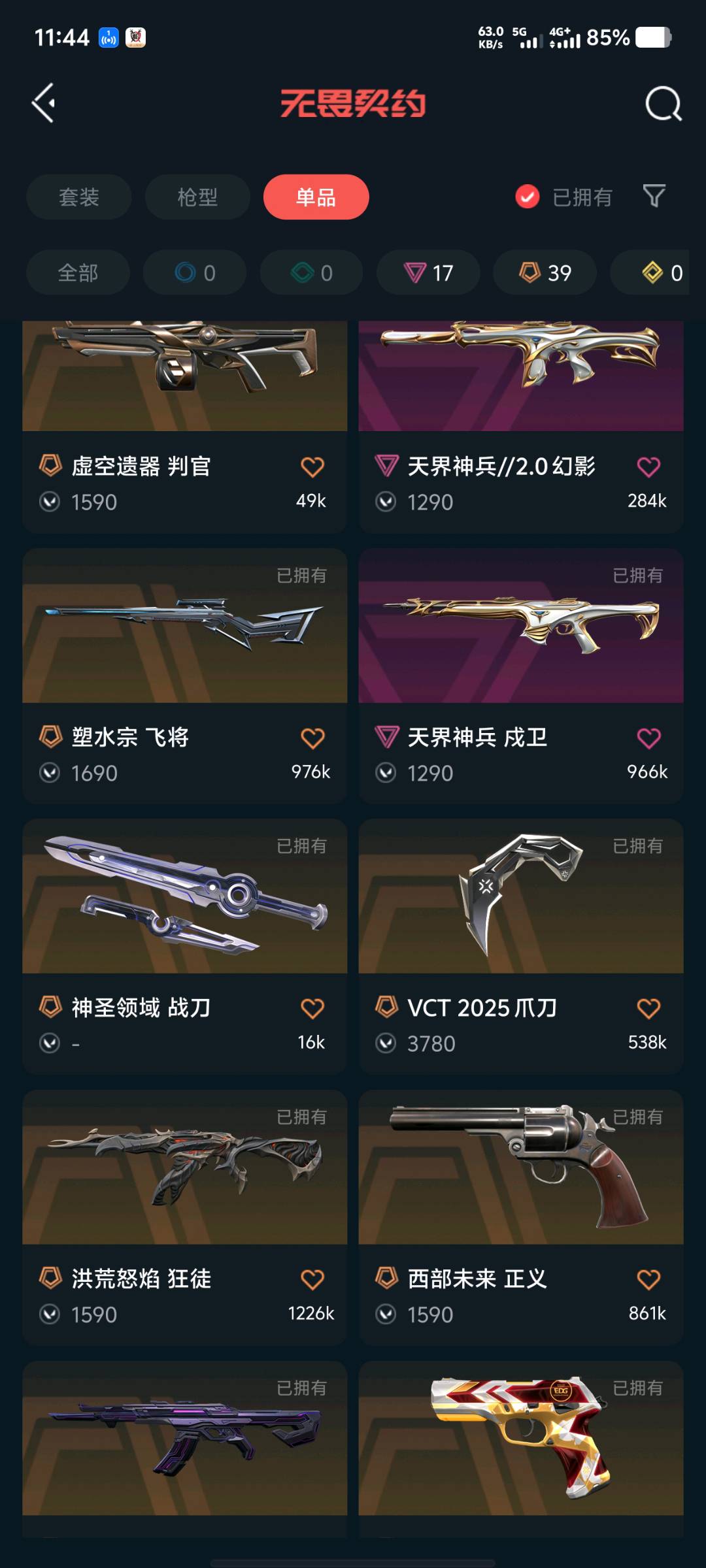This screenshot has width=706, height=1568.
Task: Filter by the pink-triangle chip showing 17
Action: click(428, 272)
